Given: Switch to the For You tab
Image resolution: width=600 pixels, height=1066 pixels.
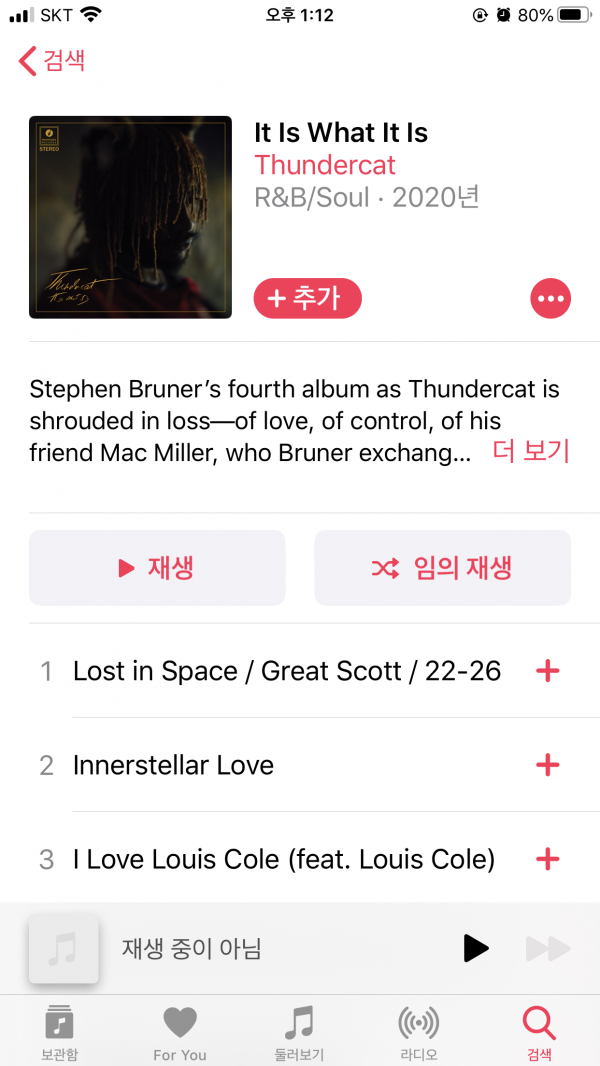Looking at the screenshot, I should click(180, 1032).
